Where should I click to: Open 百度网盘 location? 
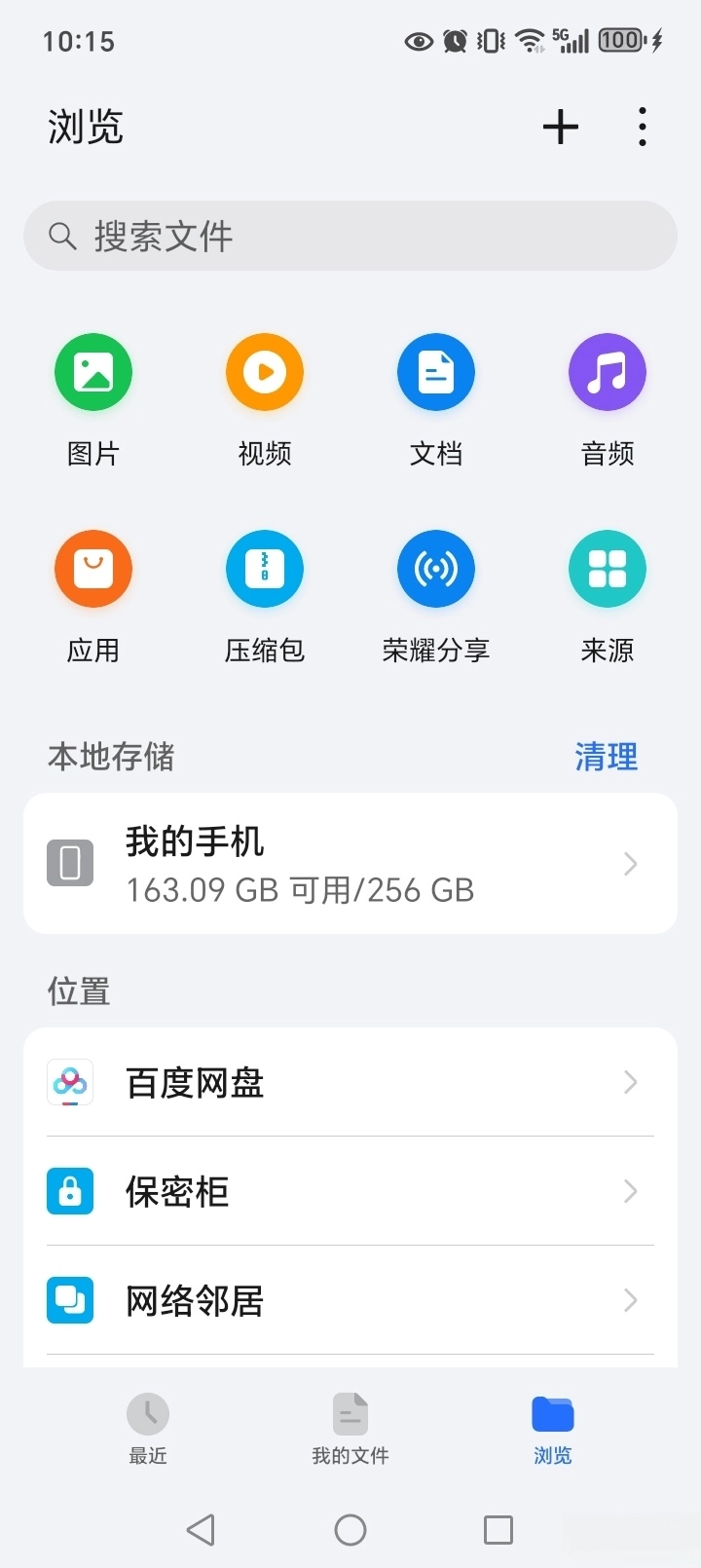coord(350,1082)
